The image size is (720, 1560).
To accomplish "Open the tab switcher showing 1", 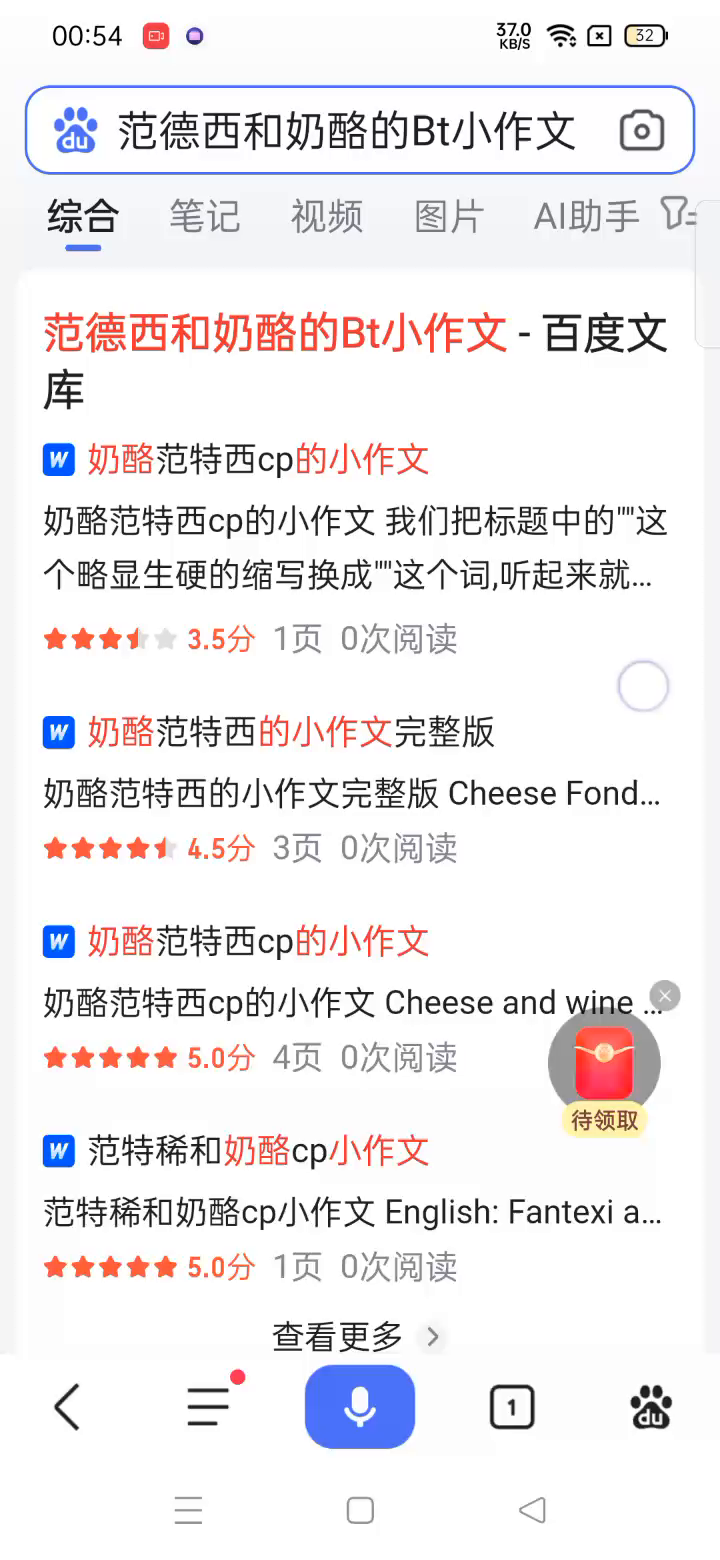I will [512, 1408].
